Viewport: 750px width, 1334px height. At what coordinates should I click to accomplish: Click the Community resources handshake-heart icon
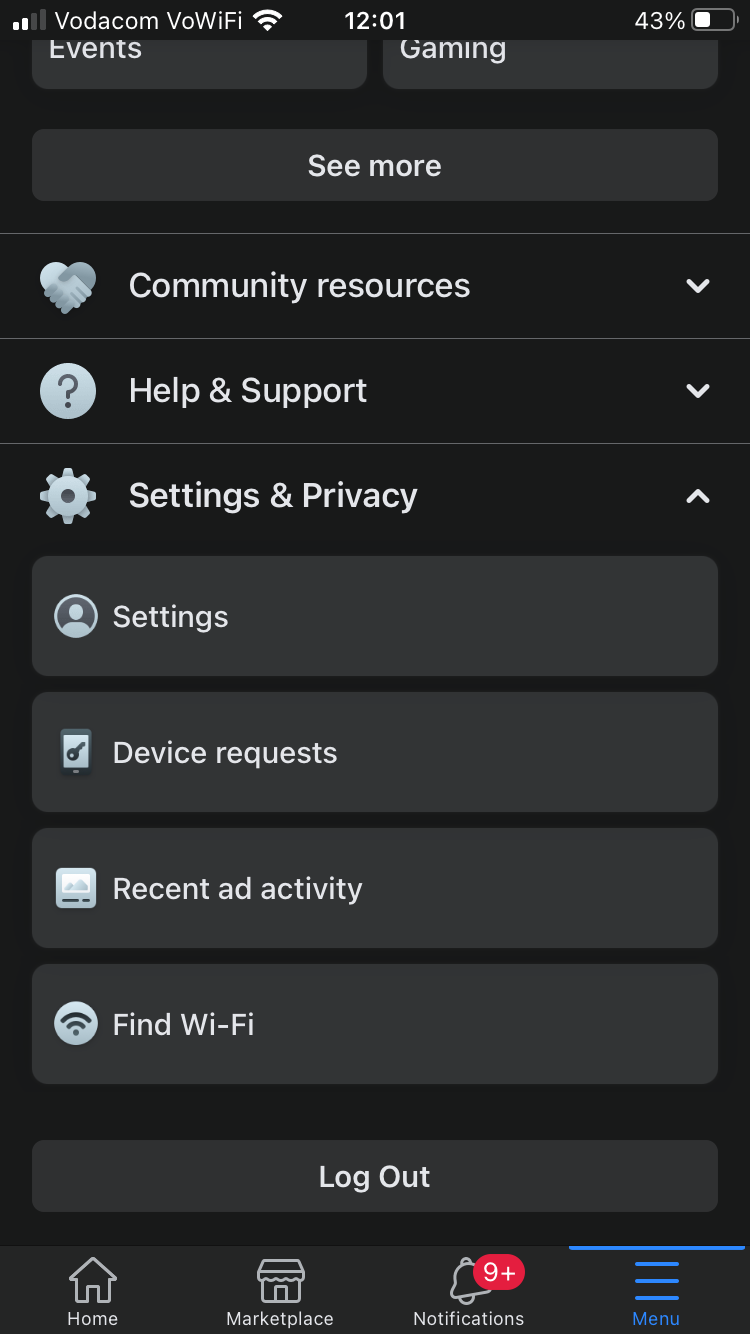tap(67, 285)
